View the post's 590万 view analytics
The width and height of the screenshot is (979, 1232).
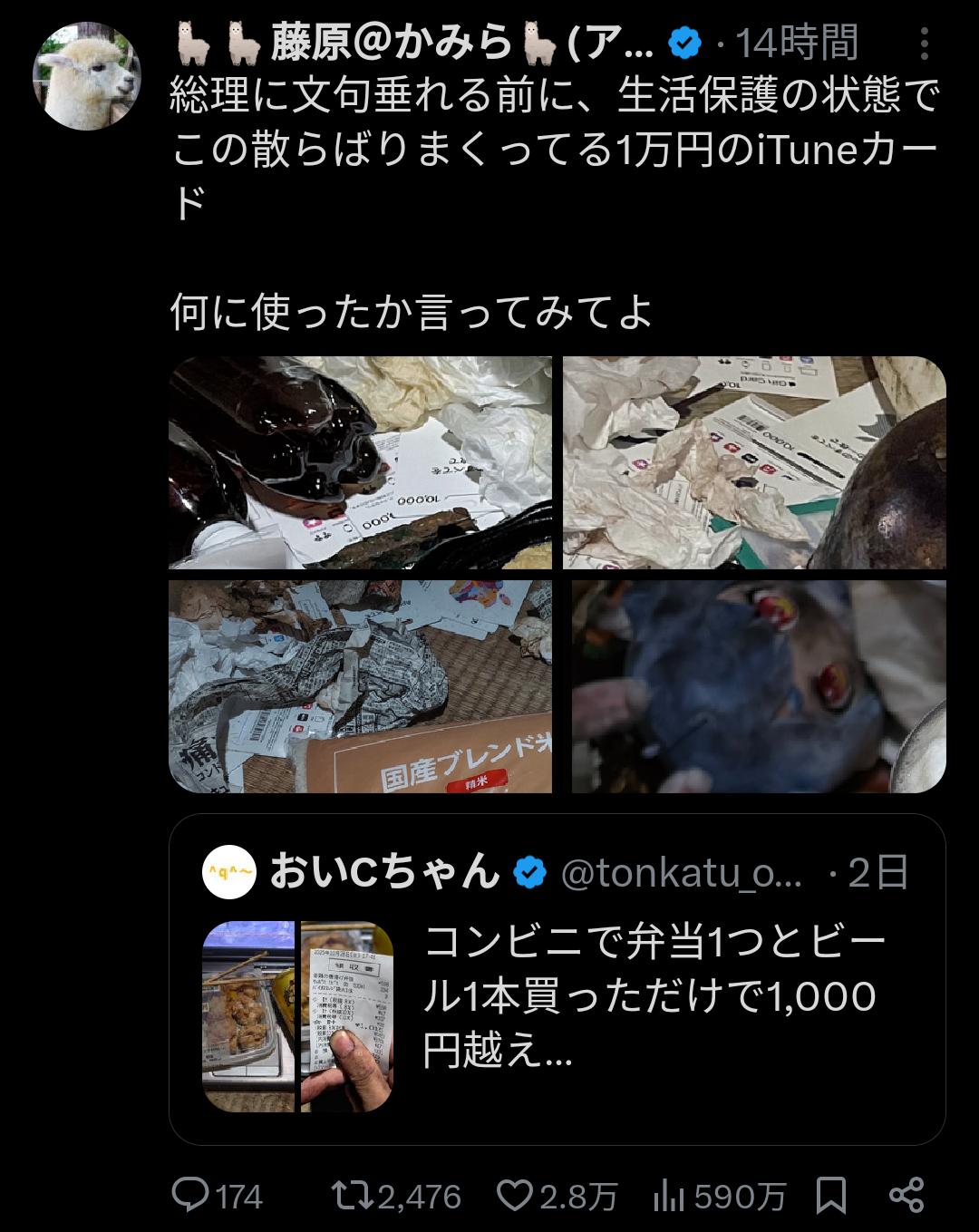click(669, 1196)
